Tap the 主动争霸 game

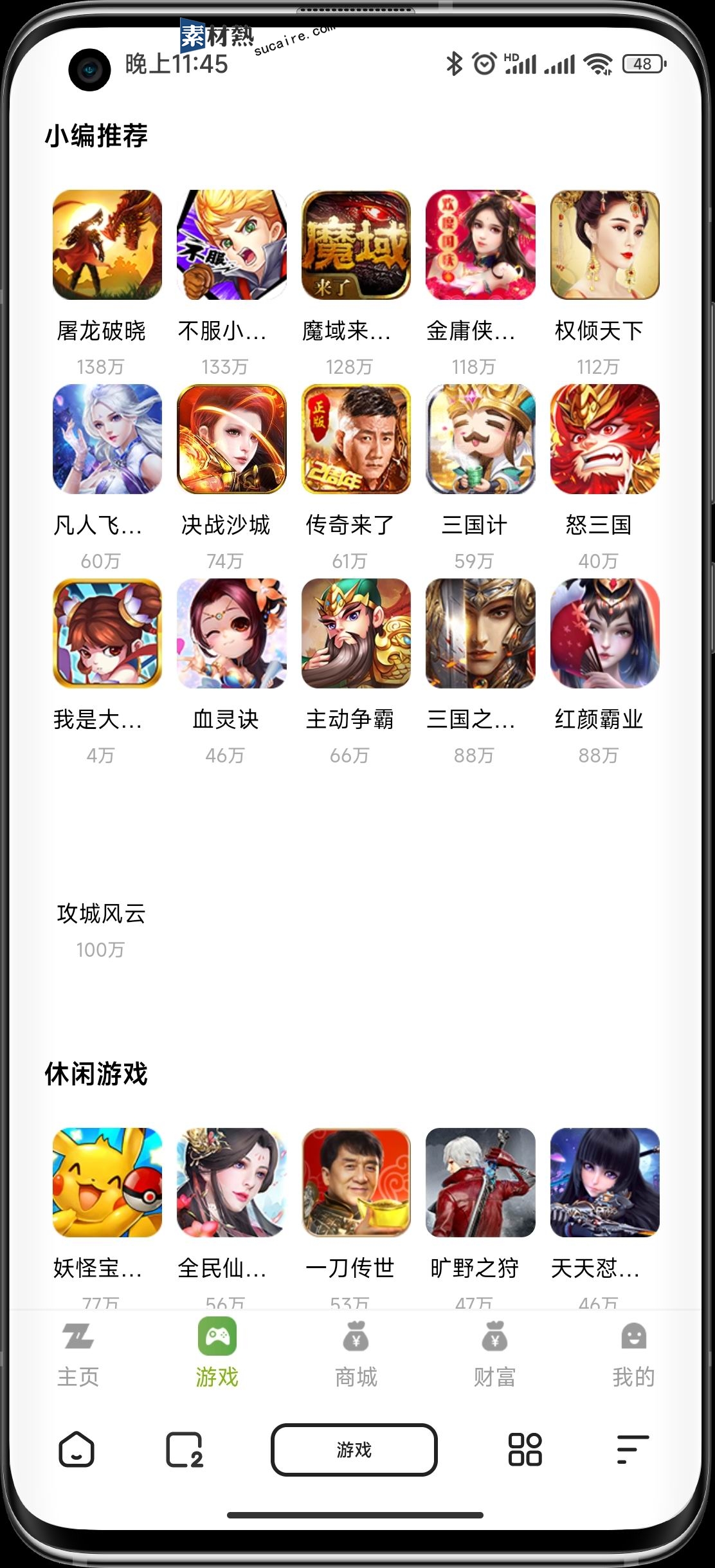tap(356, 634)
